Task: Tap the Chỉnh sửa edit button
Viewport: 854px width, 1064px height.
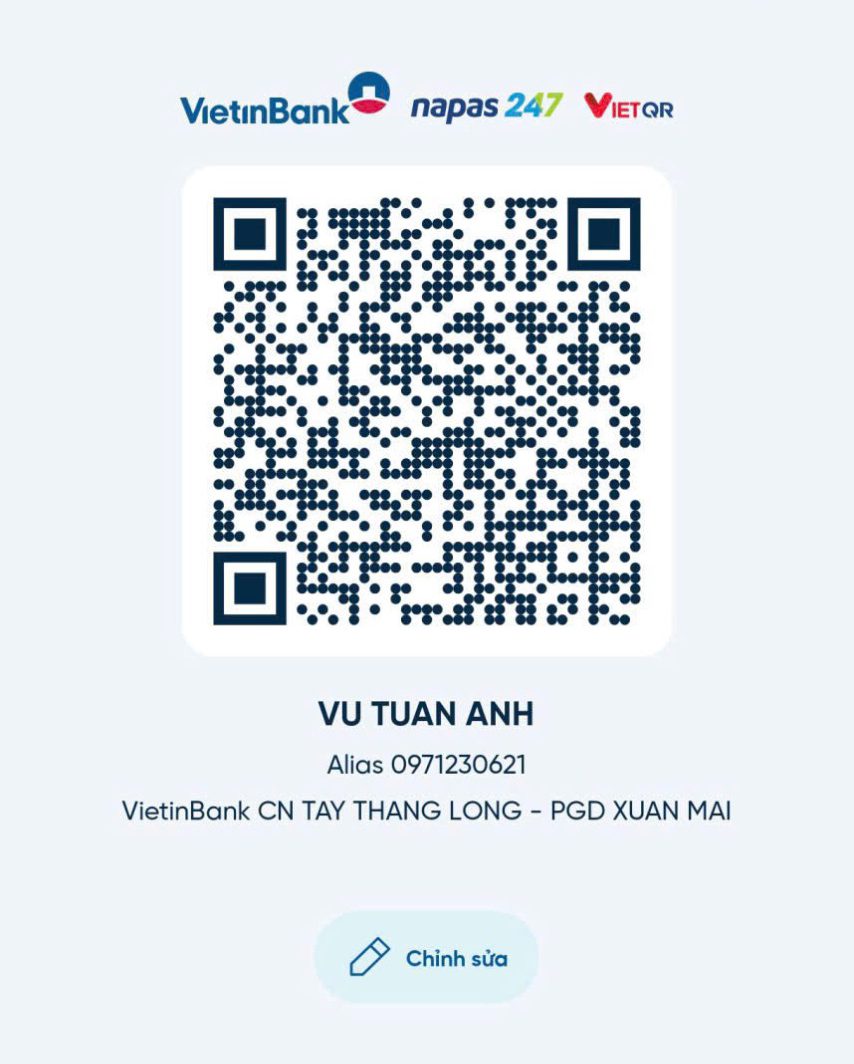Action: click(x=427, y=957)
